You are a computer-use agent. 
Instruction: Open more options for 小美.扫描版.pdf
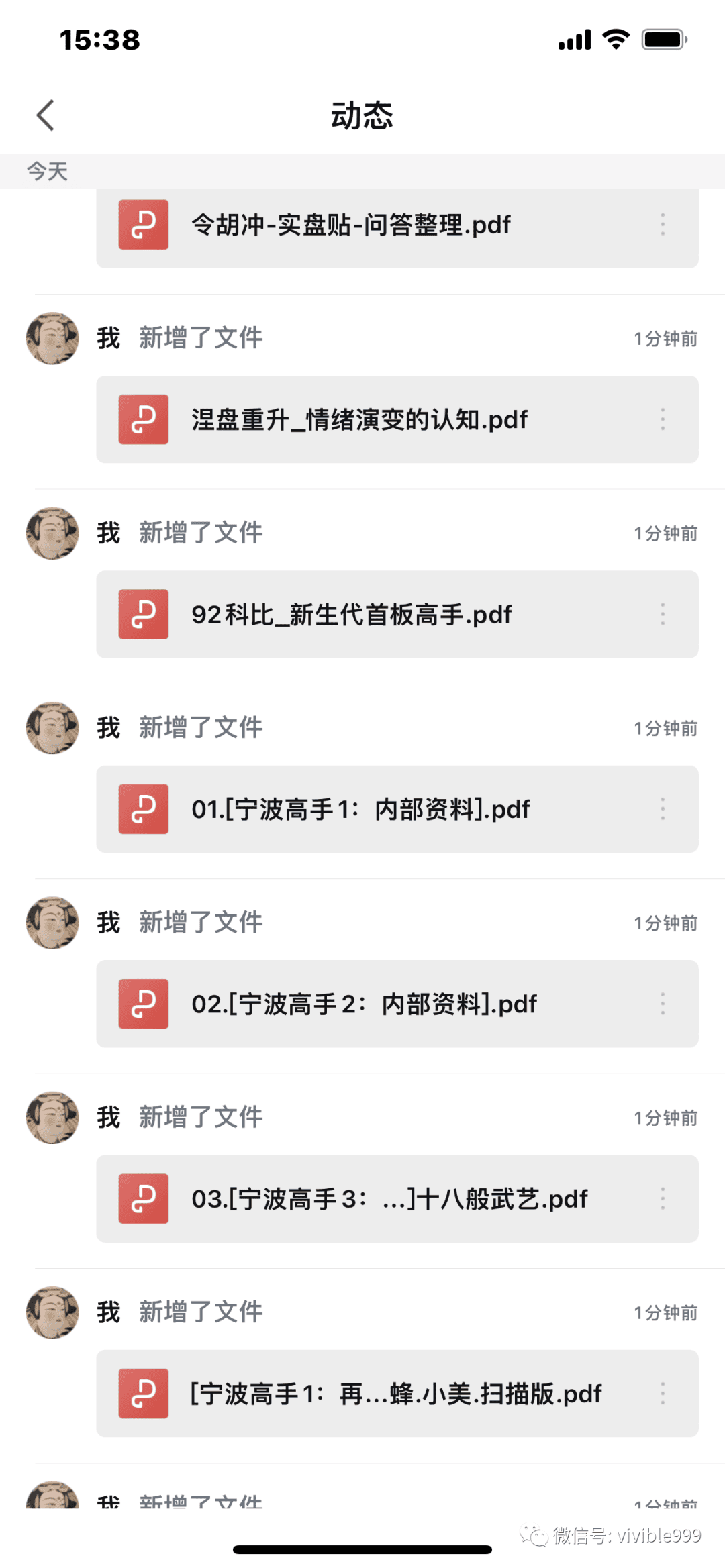coord(662,1394)
